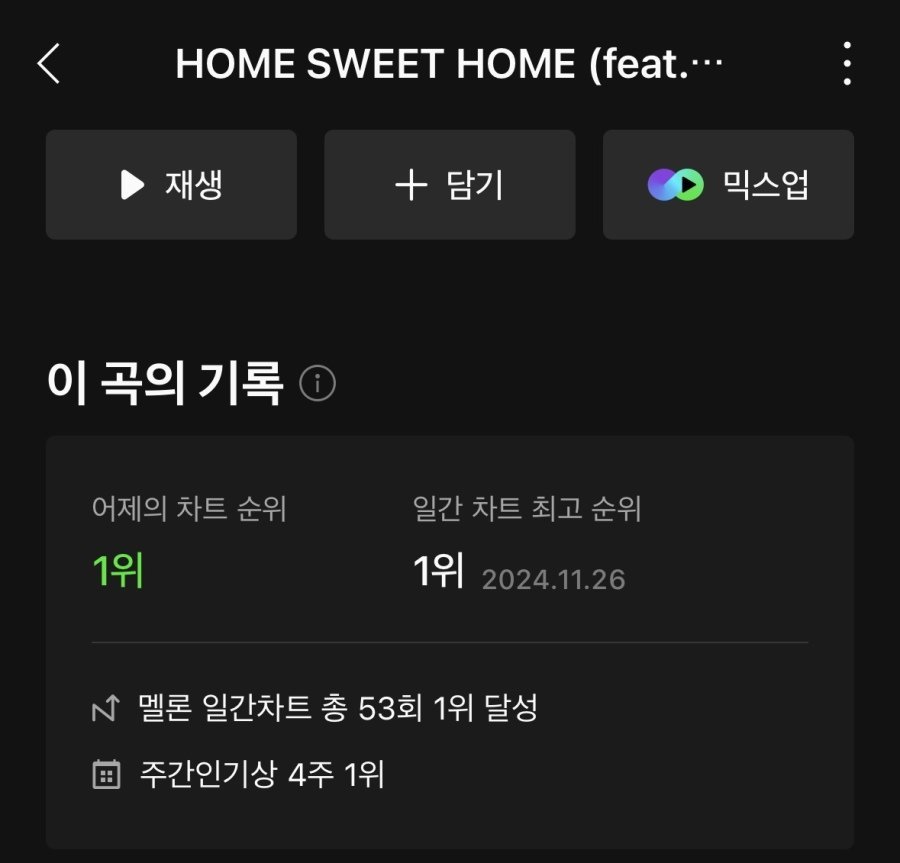Image resolution: width=900 pixels, height=863 pixels.
Task: Start a 믹스업 mix from this song
Action: point(728,185)
